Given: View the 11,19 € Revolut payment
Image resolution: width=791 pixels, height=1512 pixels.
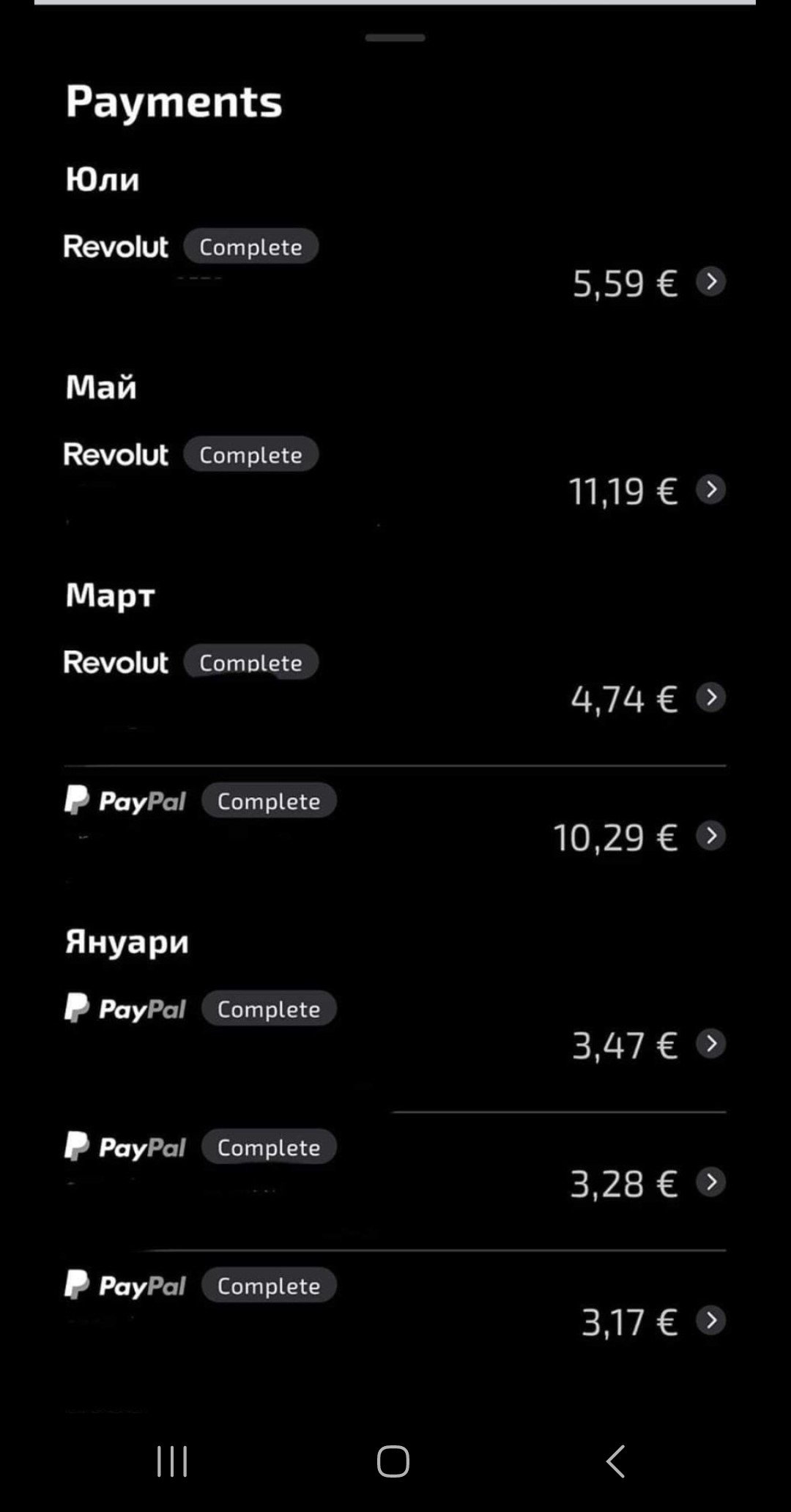Looking at the screenshot, I should tap(710, 489).
